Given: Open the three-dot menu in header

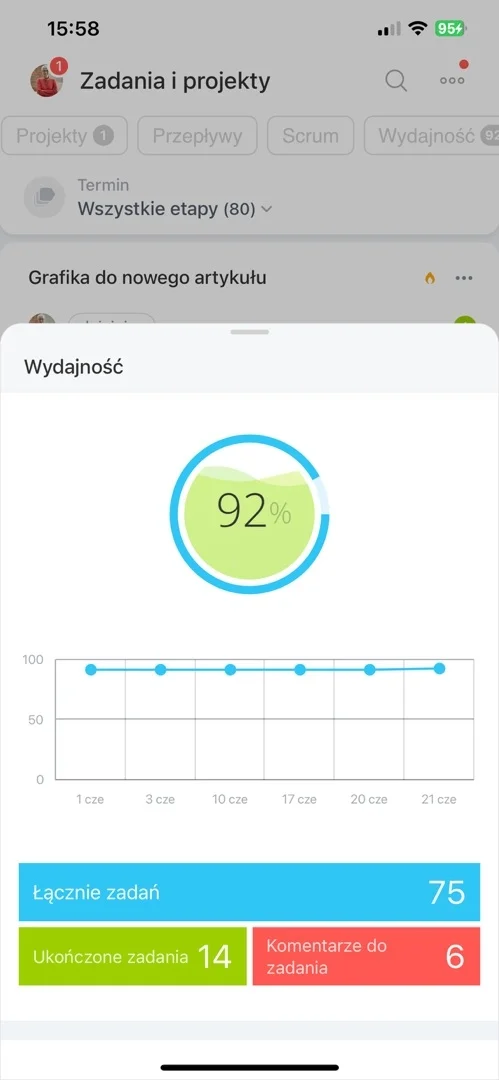Looking at the screenshot, I should pos(452,80).
